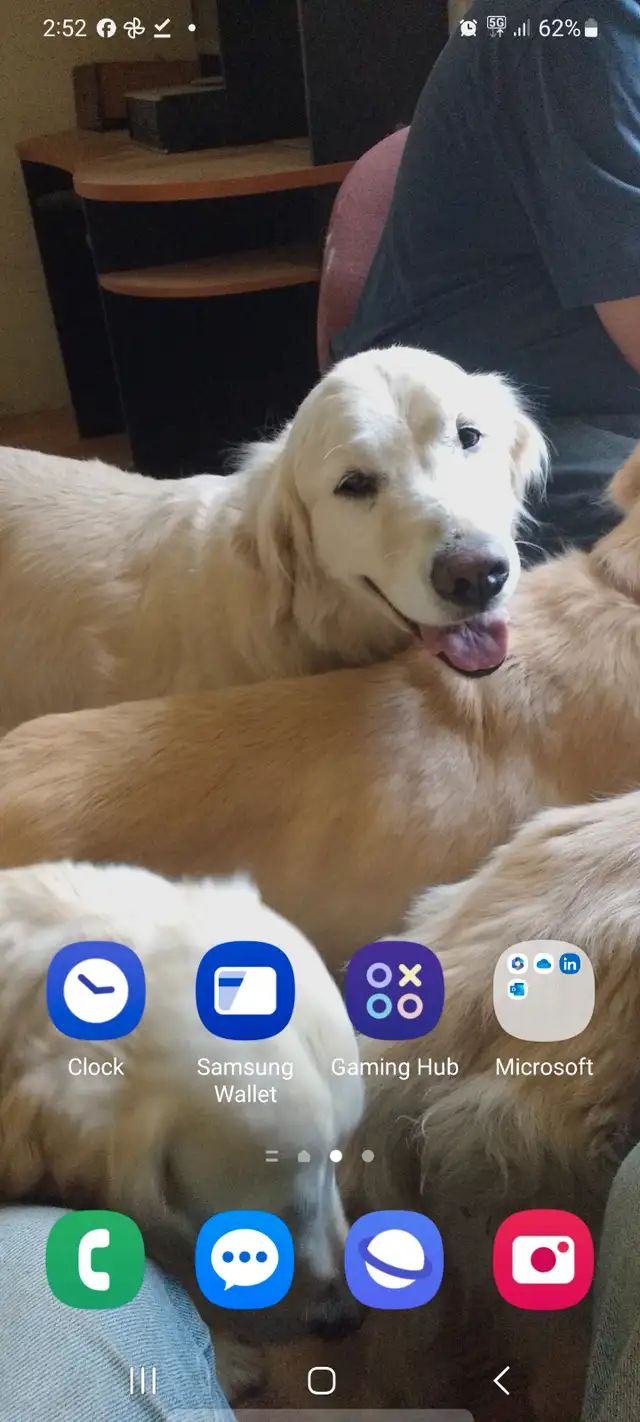The image size is (640, 1422).
Task: Open the red Camera app
Action: click(544, 1259)
